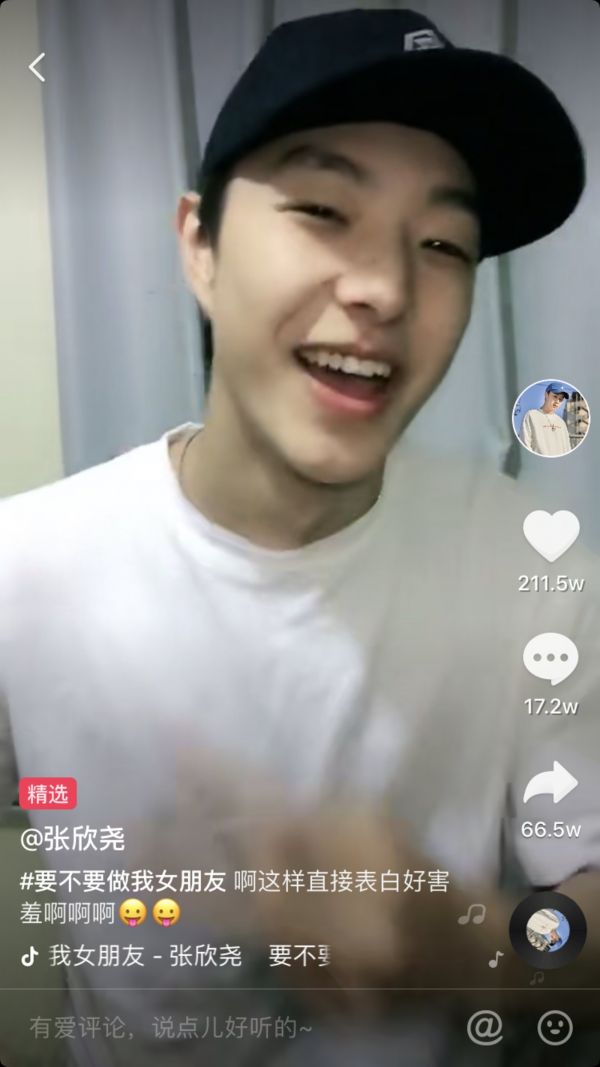
Task: Share this video via the arrow icon
Action: (x=550, y=783)
